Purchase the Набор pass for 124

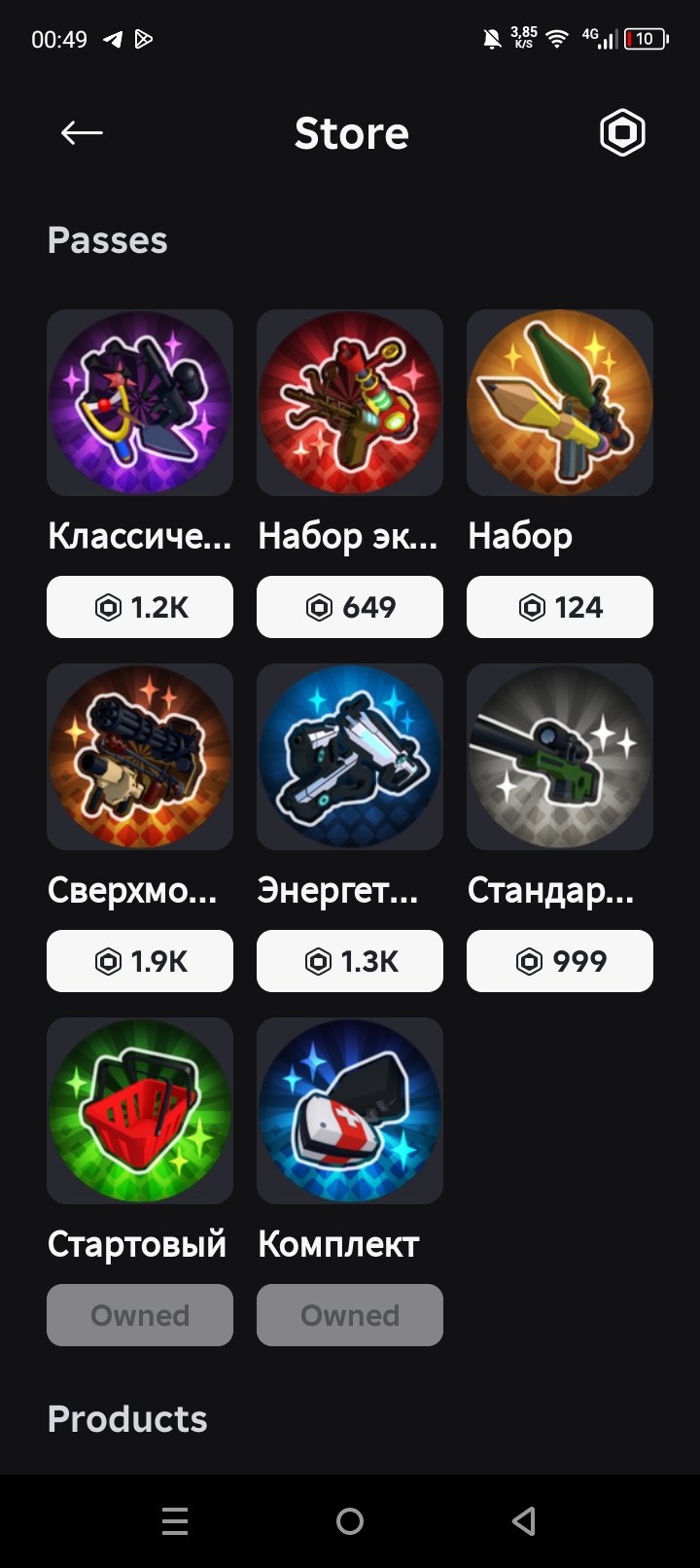click(560, 607)
